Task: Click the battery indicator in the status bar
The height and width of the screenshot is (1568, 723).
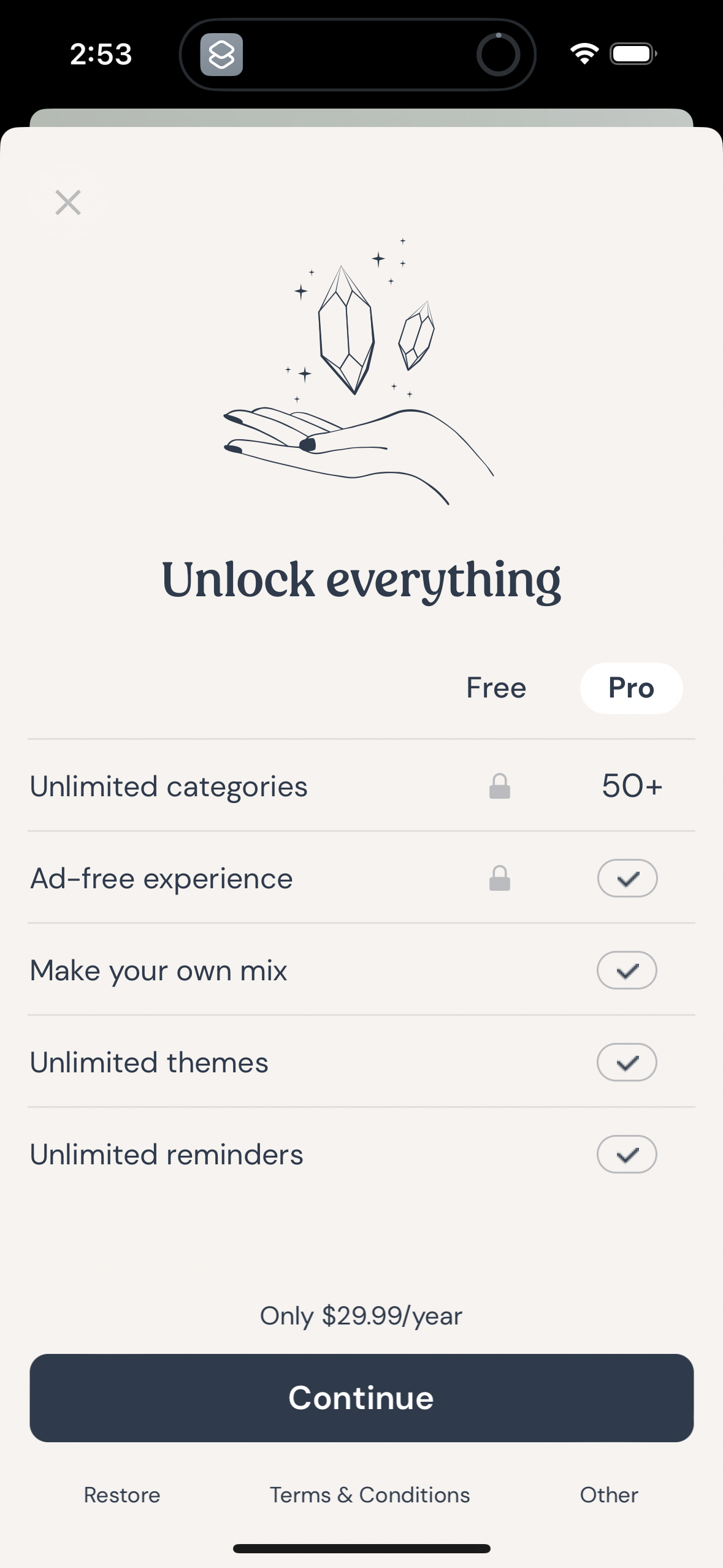Action: (632, 54)
